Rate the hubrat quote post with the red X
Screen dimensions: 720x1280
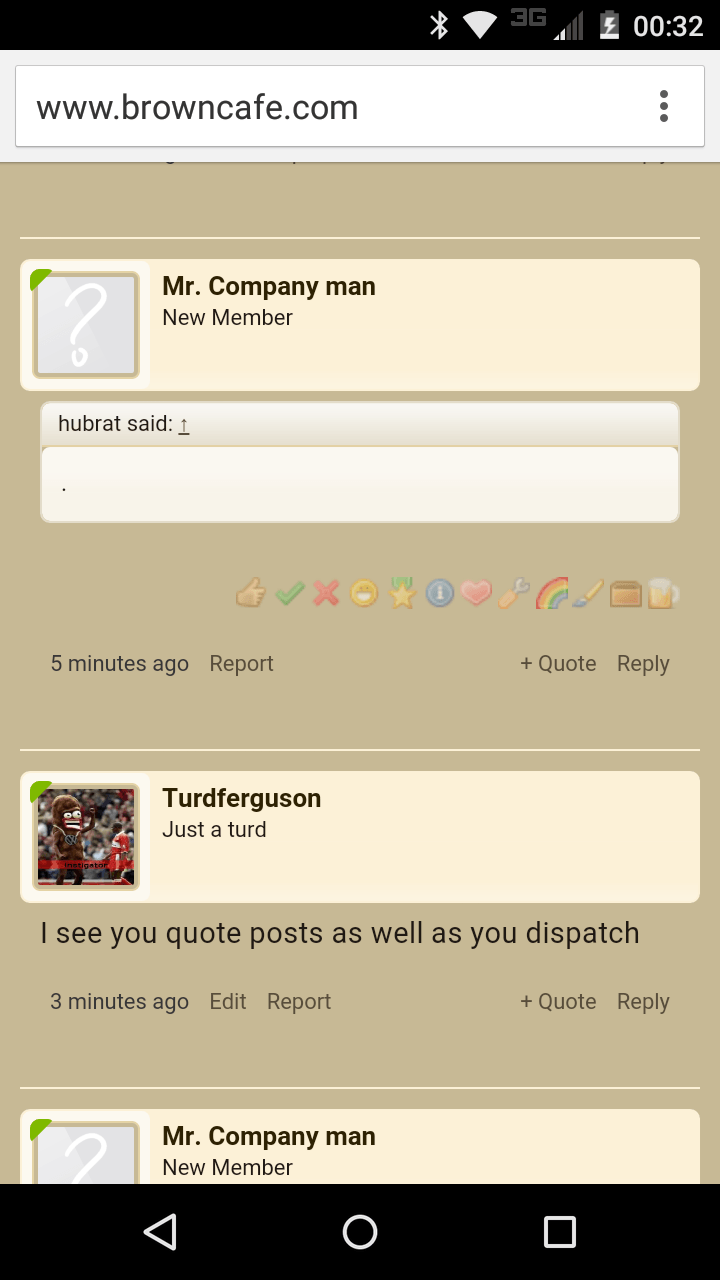tap(326, 593)
